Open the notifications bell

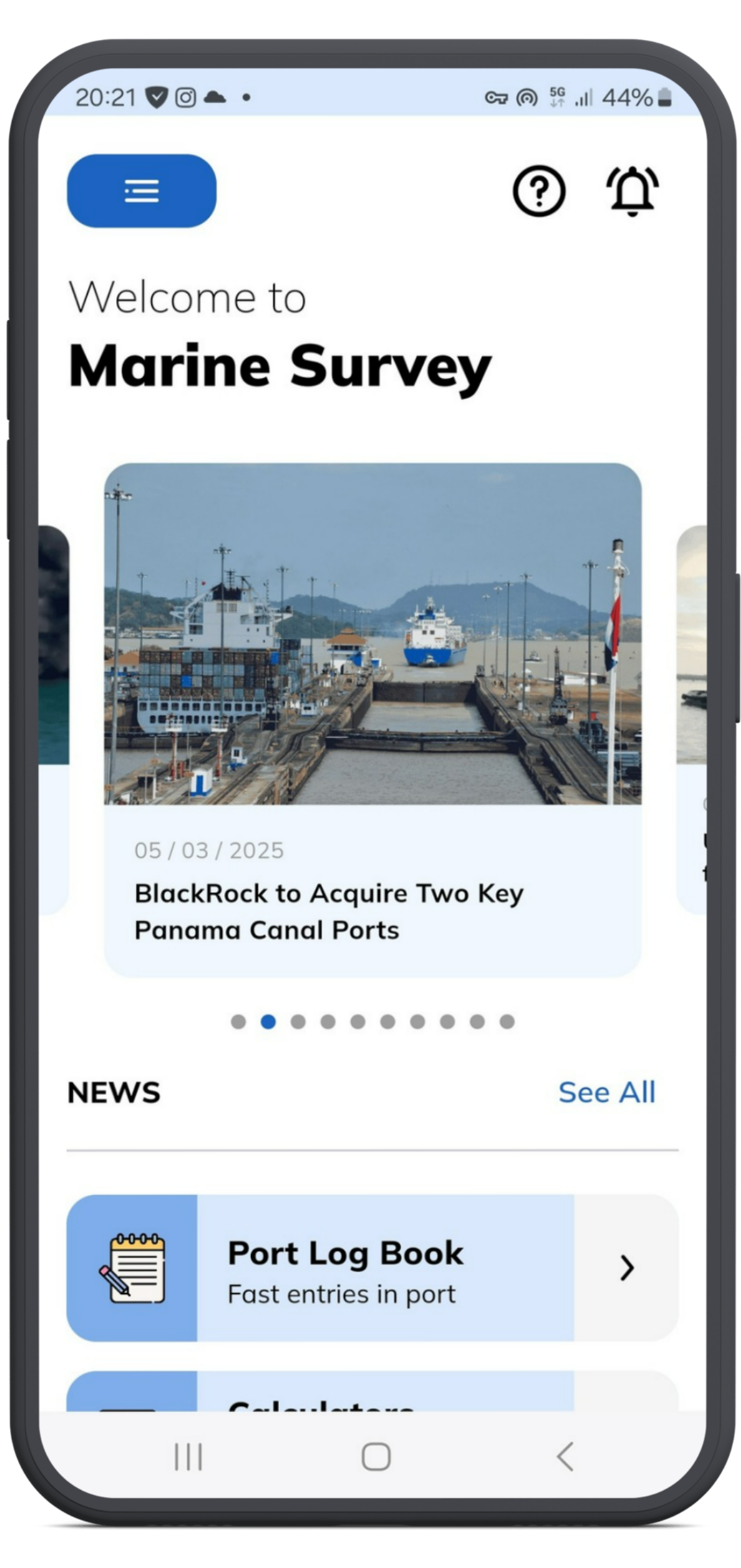tap(632, 191)
